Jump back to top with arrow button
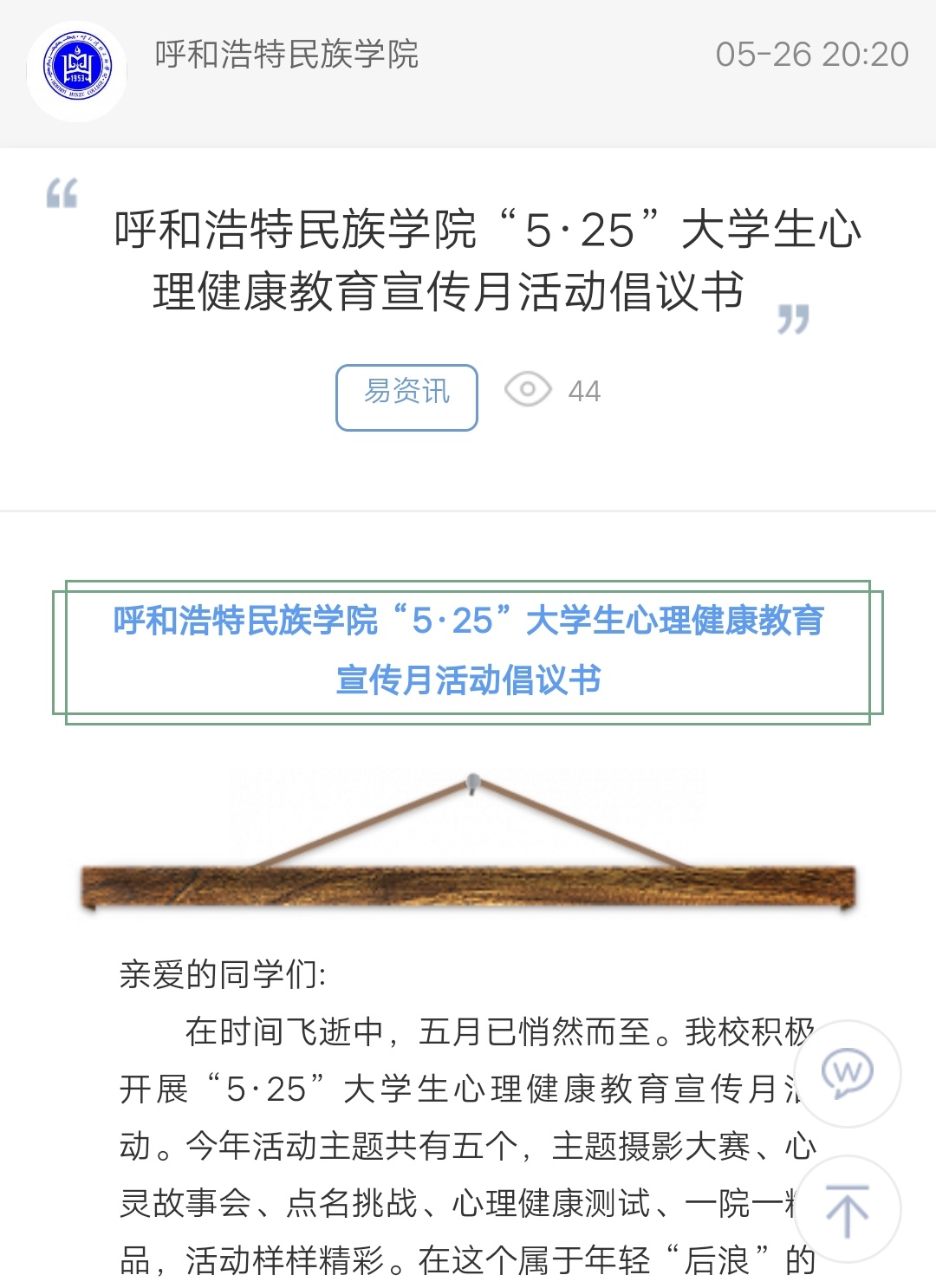Viewport: 936px width, 1288px height. click(x=847, y=1209)
